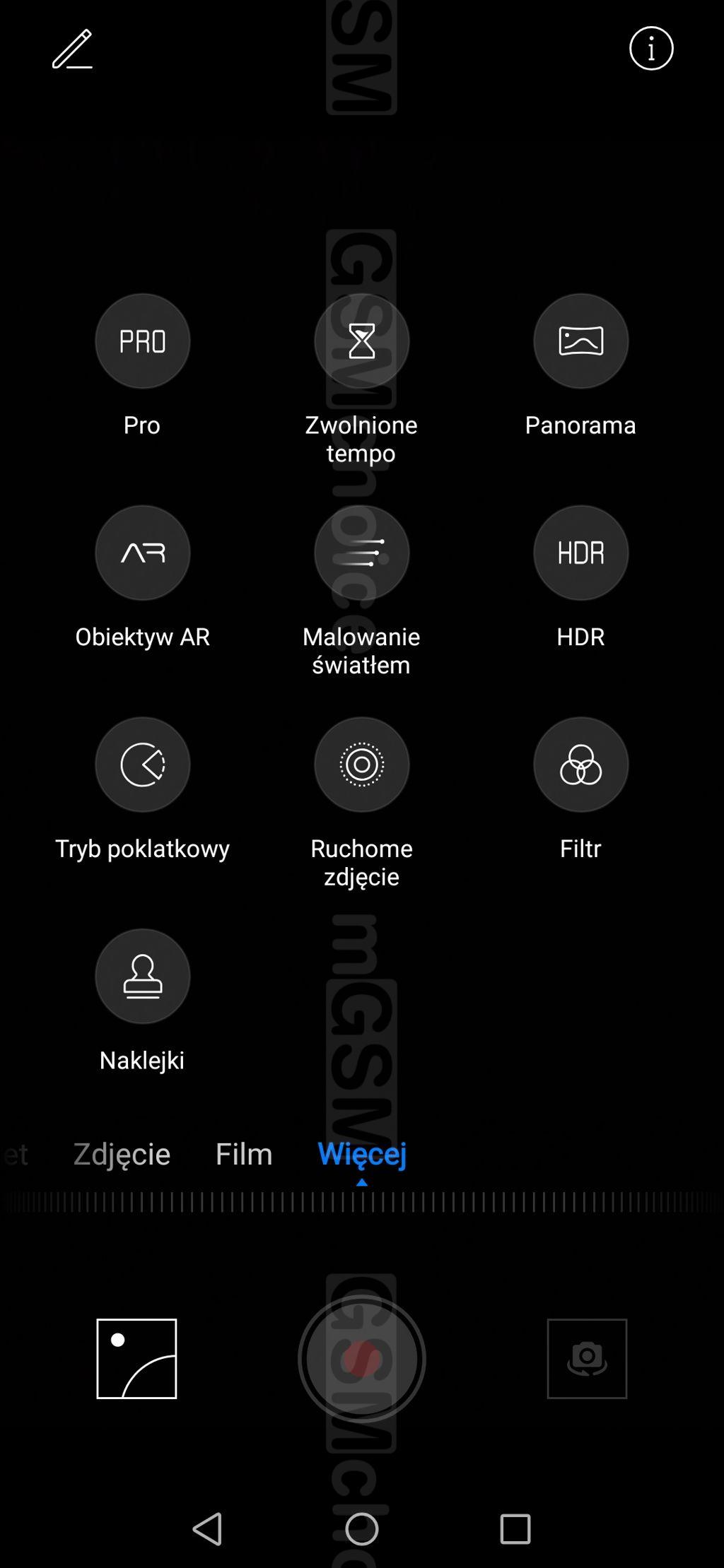Screen dimensions: 724x1568
Task: Select Naklejki mode
Action: coord(142,977)
